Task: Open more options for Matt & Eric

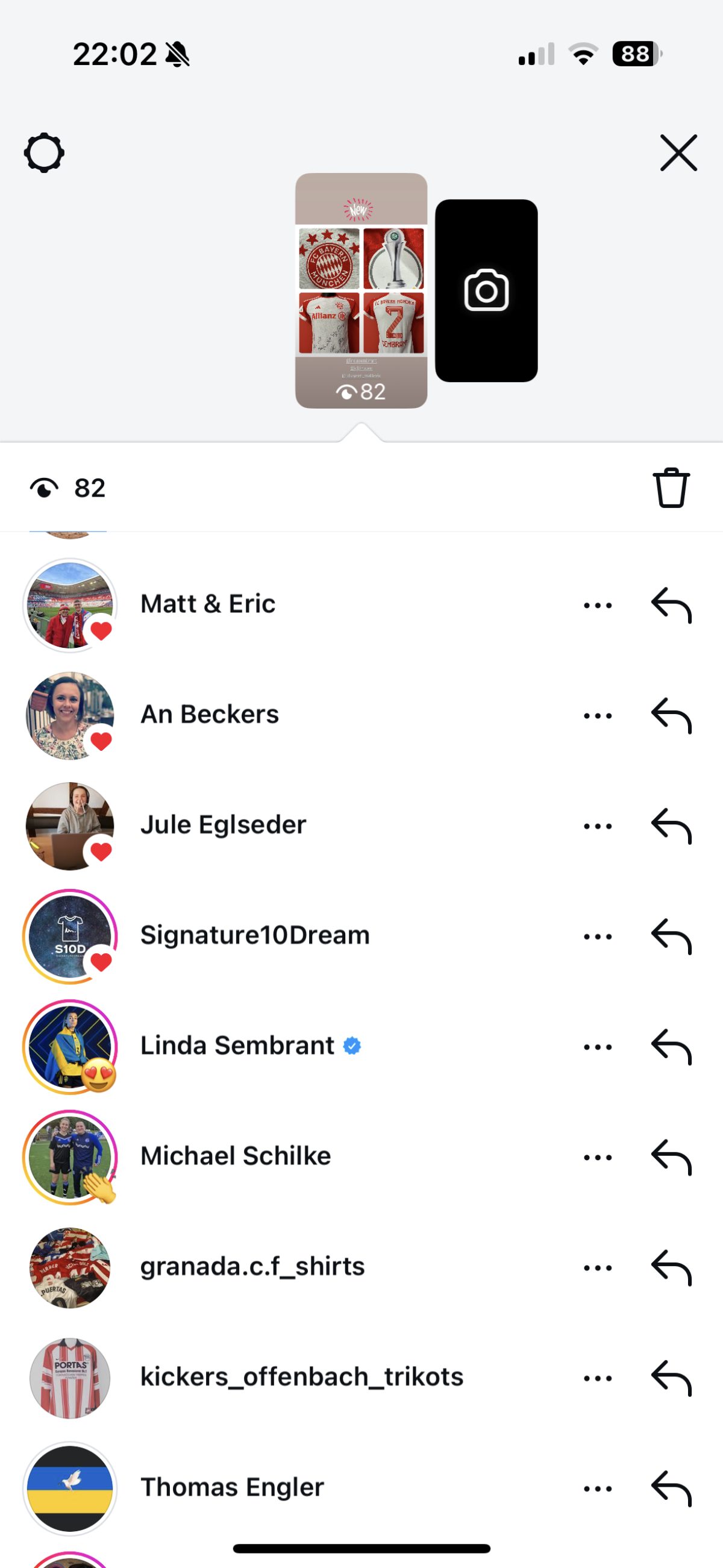Action: pos(597,605)
